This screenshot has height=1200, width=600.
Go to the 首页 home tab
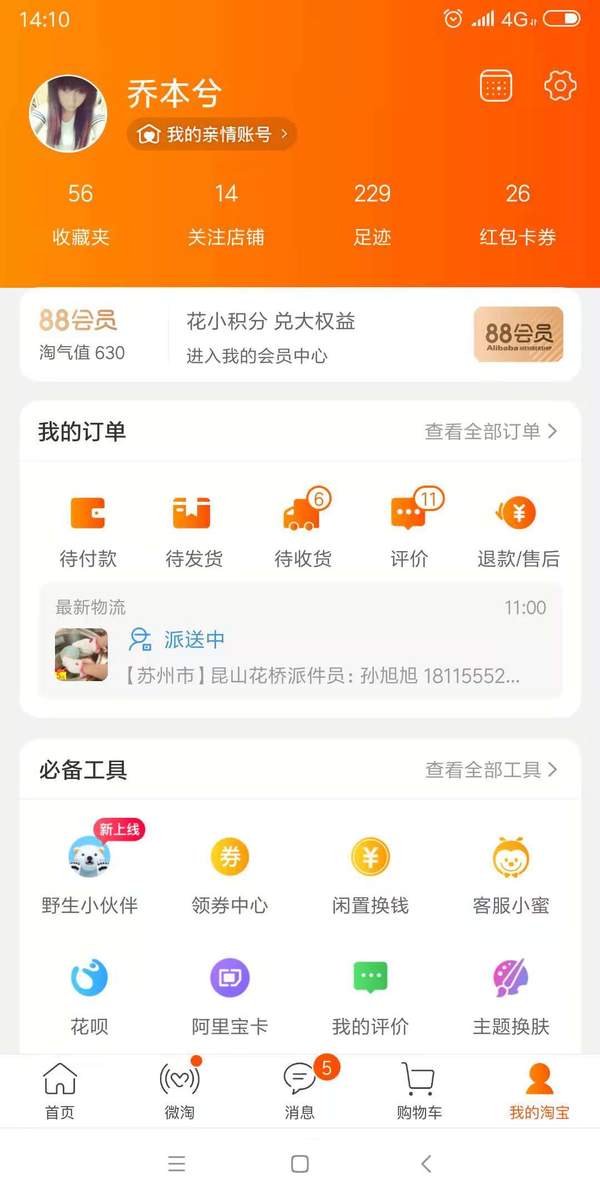coord(60,1090)
